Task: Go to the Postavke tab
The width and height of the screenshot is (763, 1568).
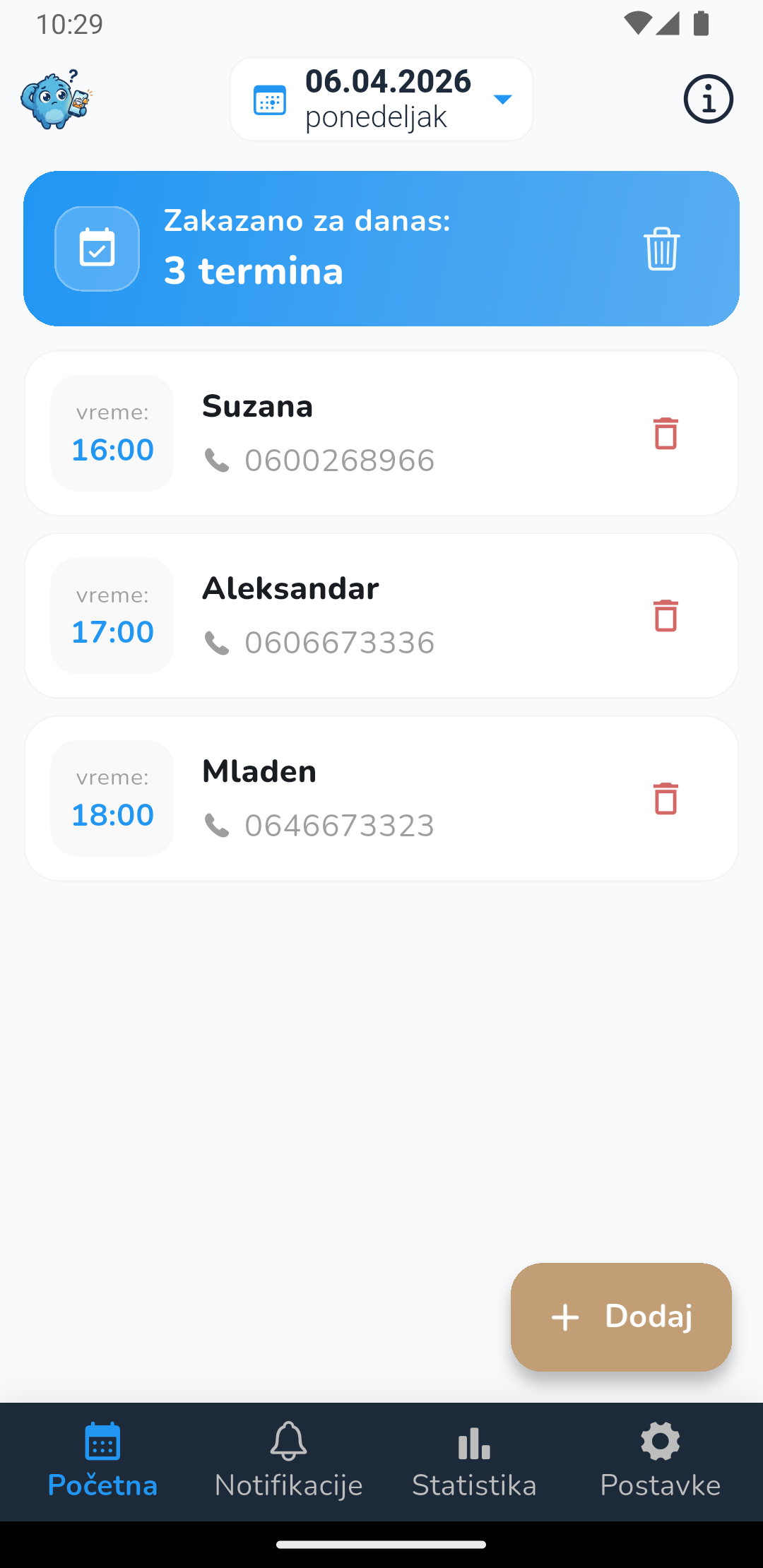Action: pyautogui.click(x=660, y=1461)
